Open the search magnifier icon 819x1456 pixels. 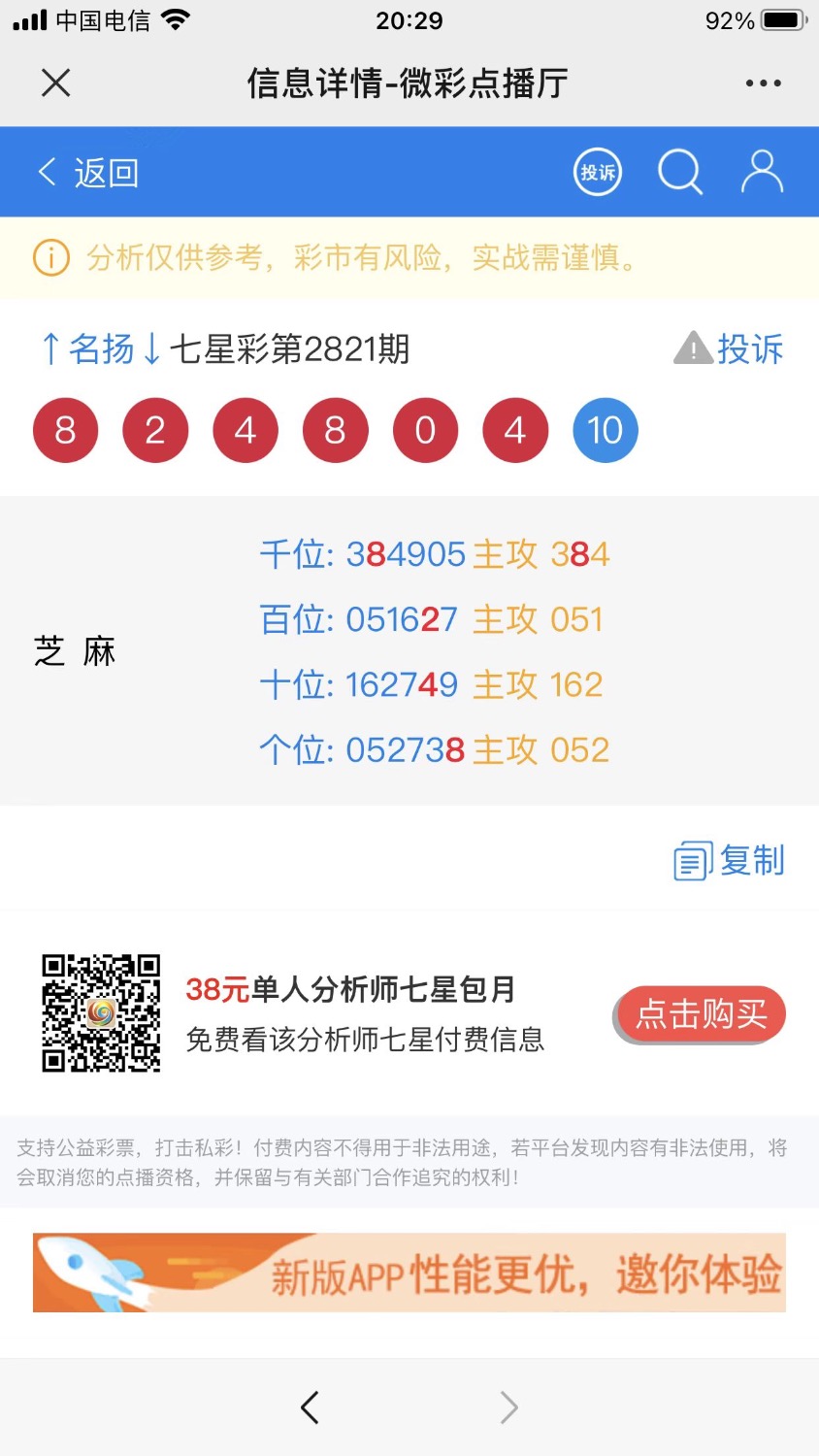coord(679,173)
